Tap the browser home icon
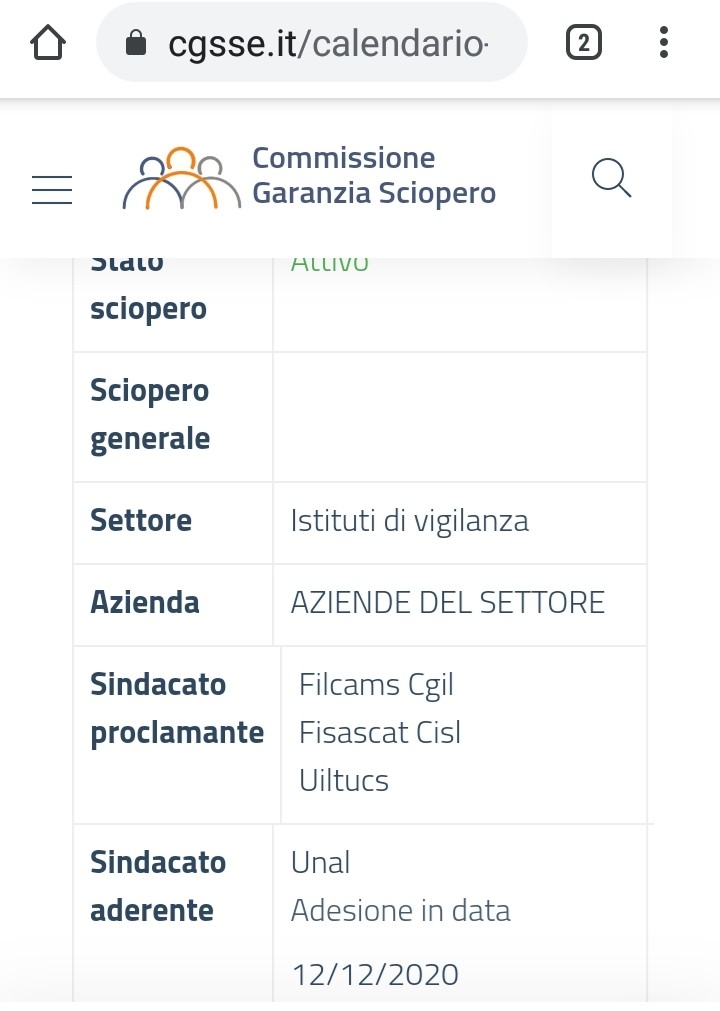Viewport: 720px width, 1011px height. [48, 42]
